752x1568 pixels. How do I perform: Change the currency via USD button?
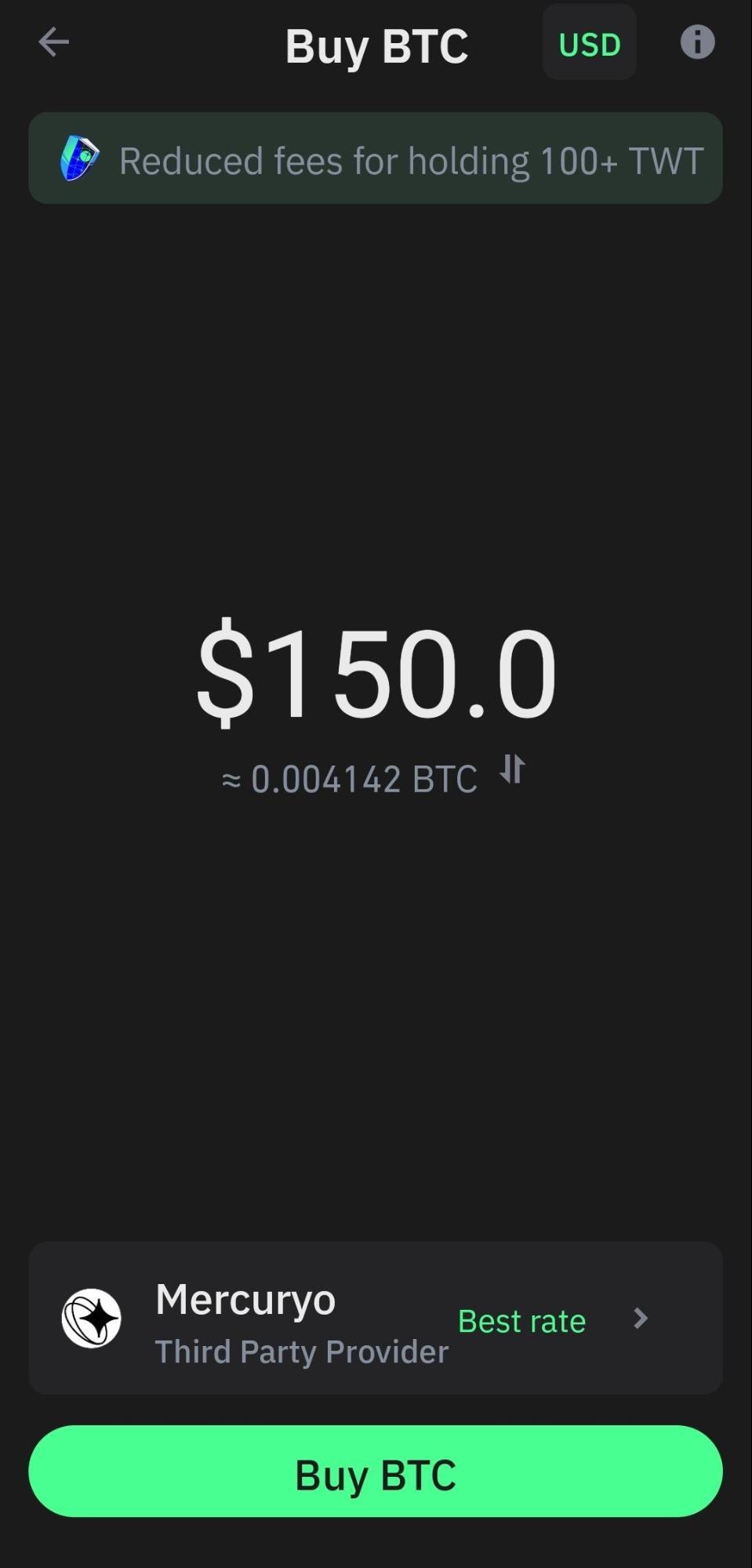click(589, 42)
